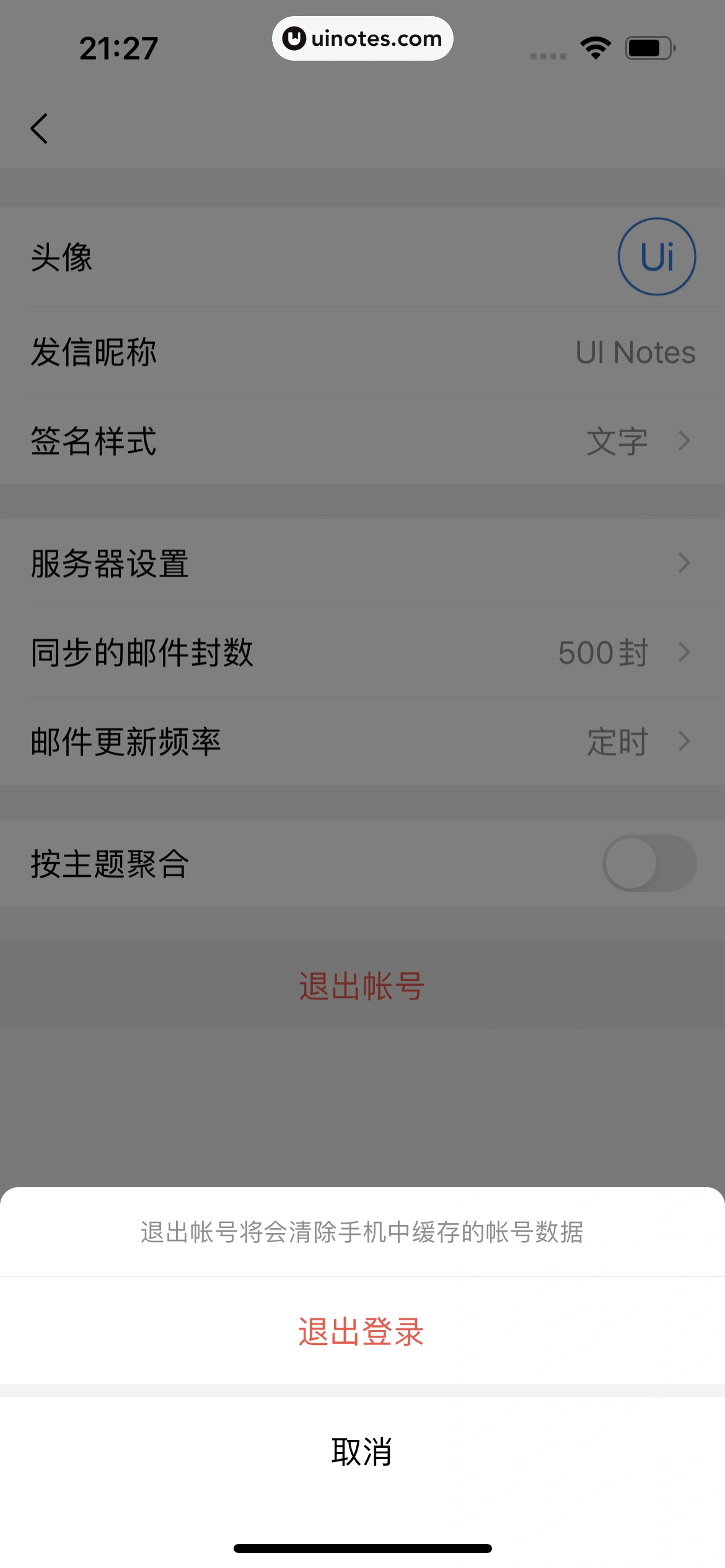The width and height of the screenshot is (725, 1568).
Task: Tap the clock showing 21:27
Action: click(120, 46)
